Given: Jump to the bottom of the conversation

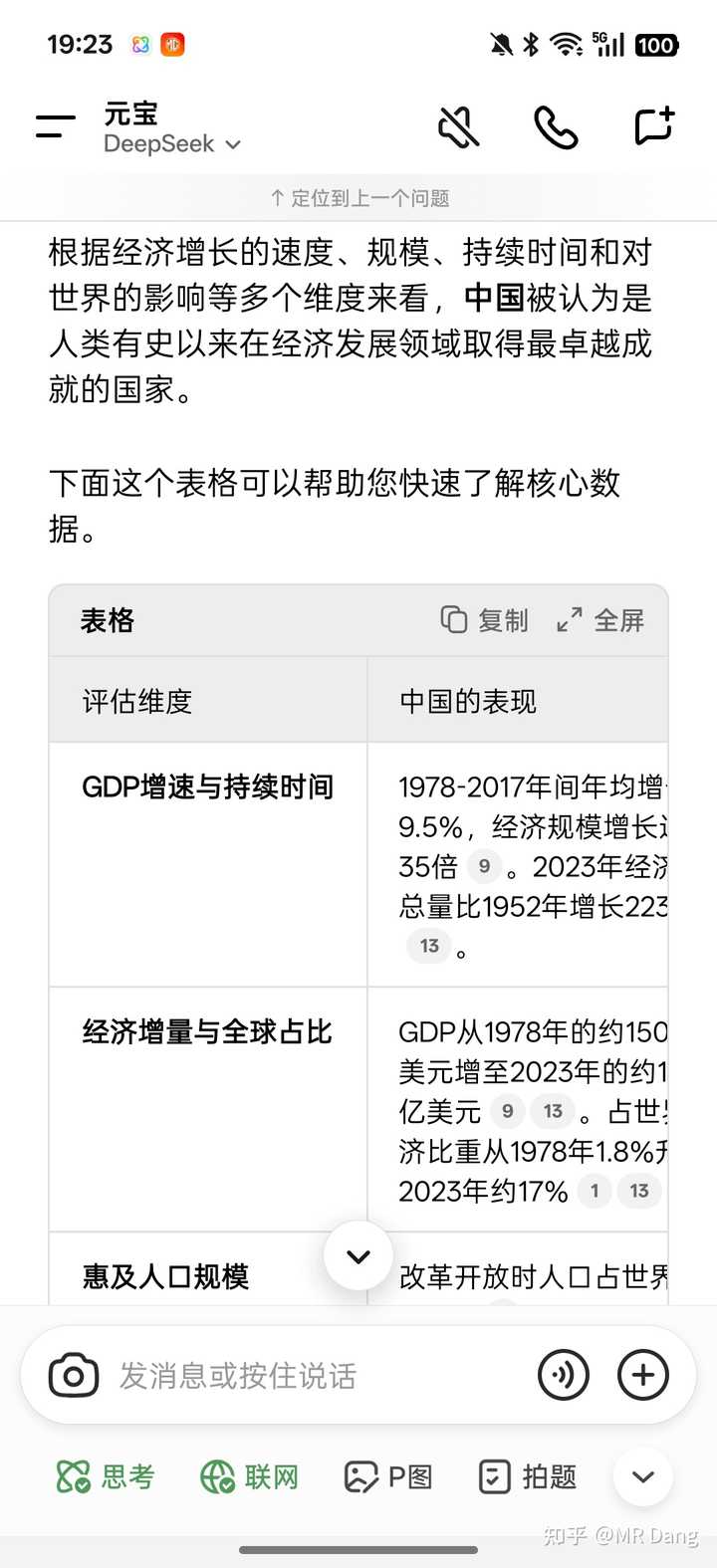Looking at the screenshot, I should pos(358,1256).
